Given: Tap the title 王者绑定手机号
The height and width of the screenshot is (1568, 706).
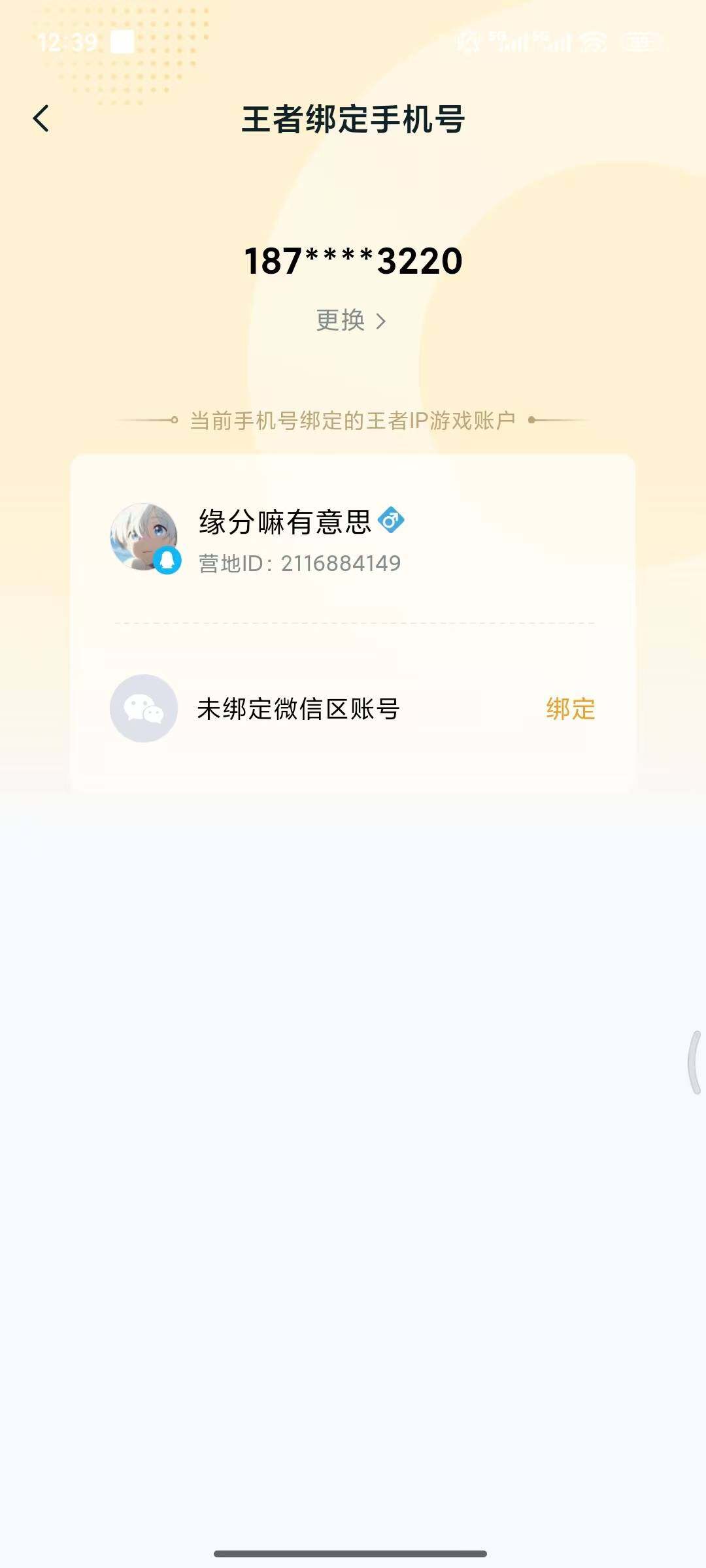Looking at the screenshot, I should pyautogui.click(x=353, y=120).
